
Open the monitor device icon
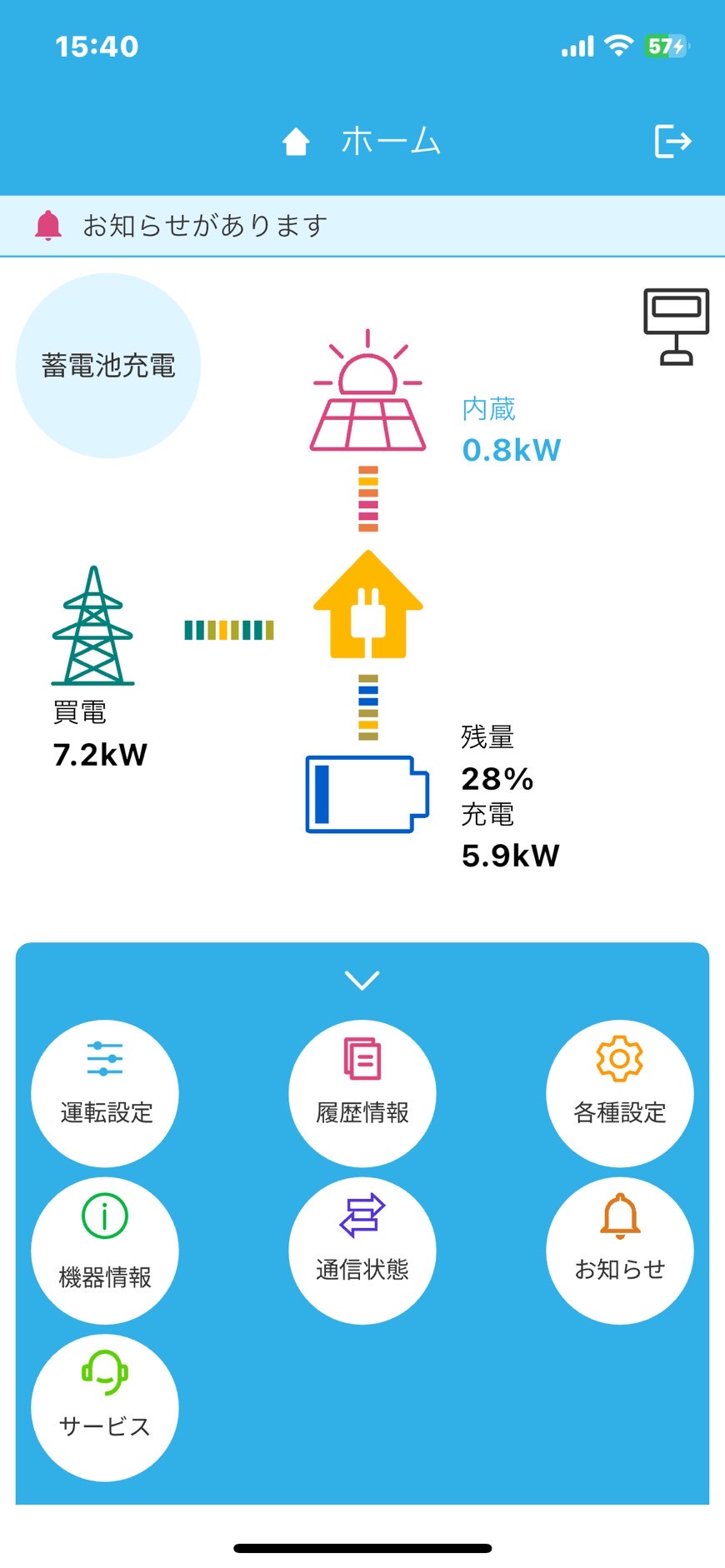pos(676,326)
